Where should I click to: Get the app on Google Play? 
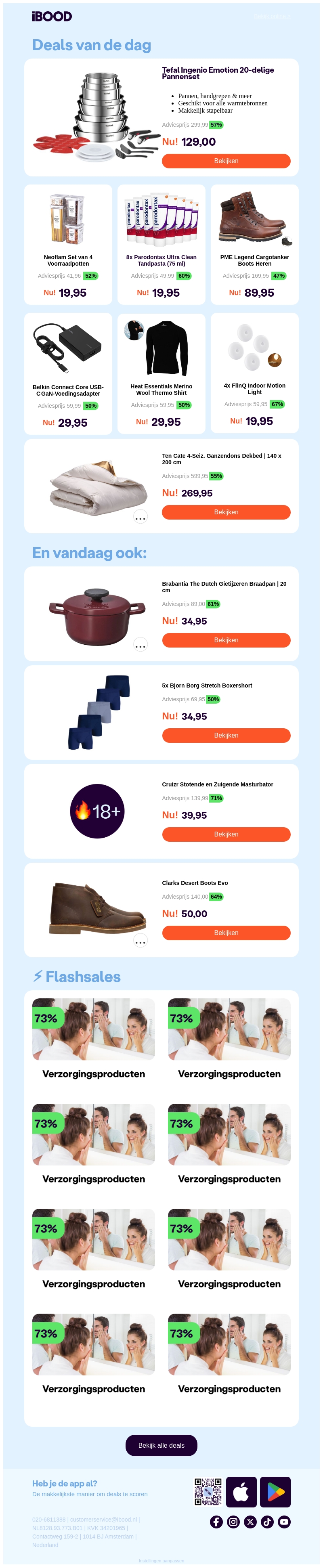(x=275, y=1492)
